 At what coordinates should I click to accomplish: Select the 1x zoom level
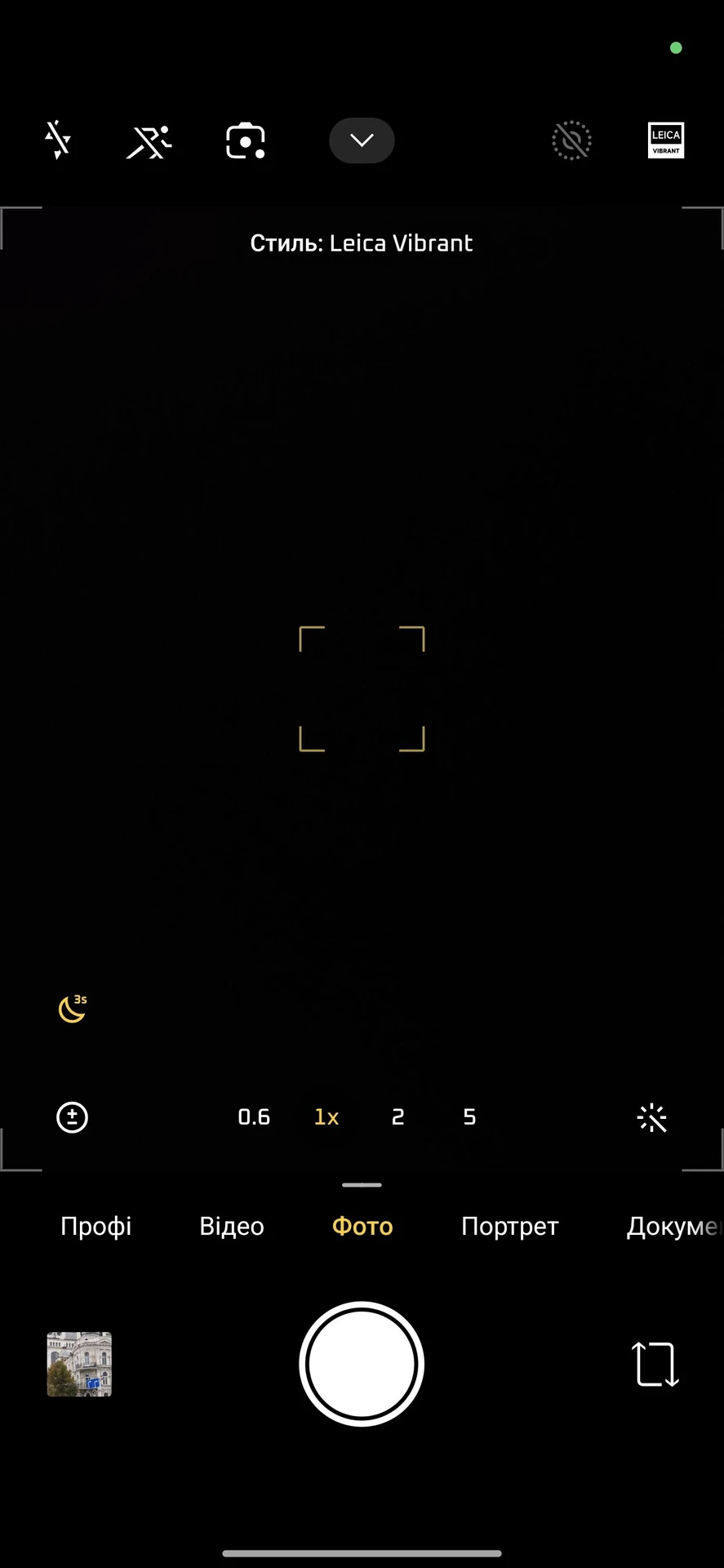click(326, 1116)
